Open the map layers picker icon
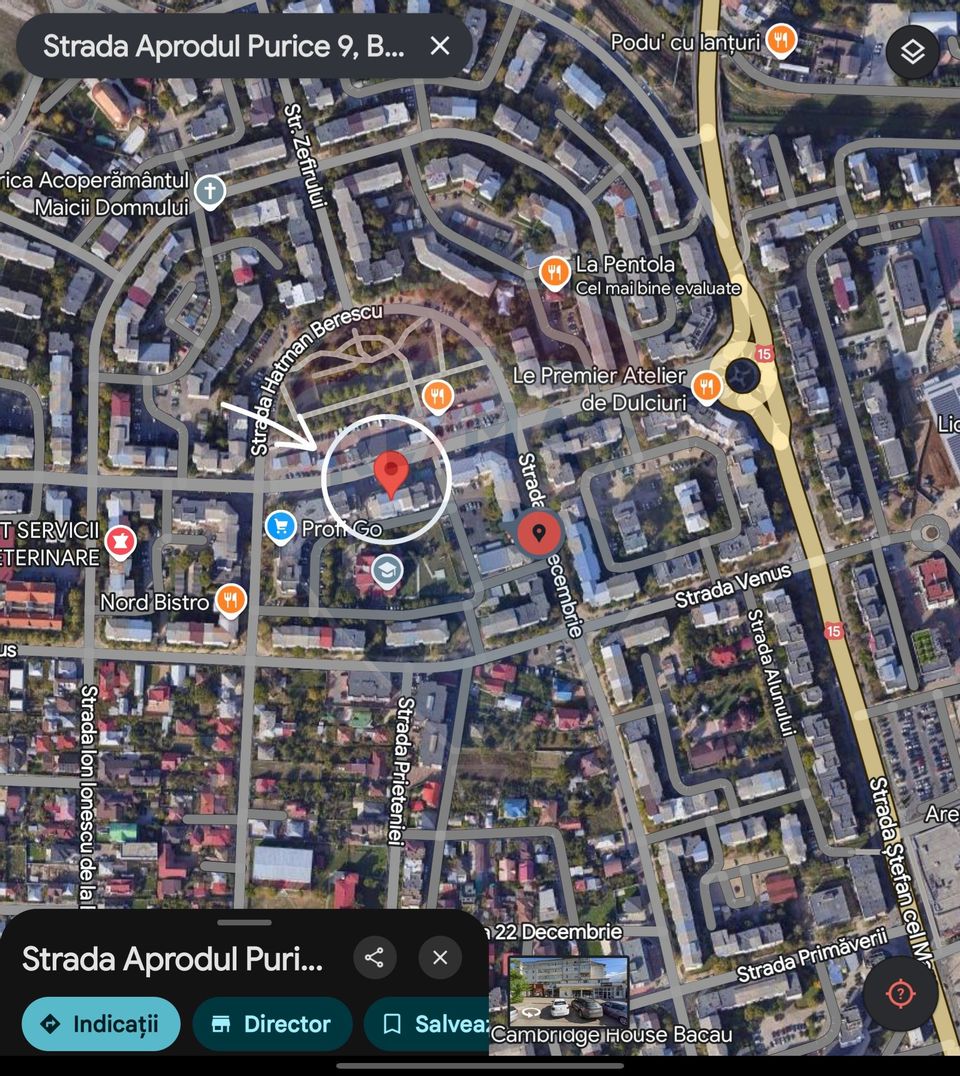The height and width of the screenshot is (1076, 960). pyautogui.click(x=911, y=51)
